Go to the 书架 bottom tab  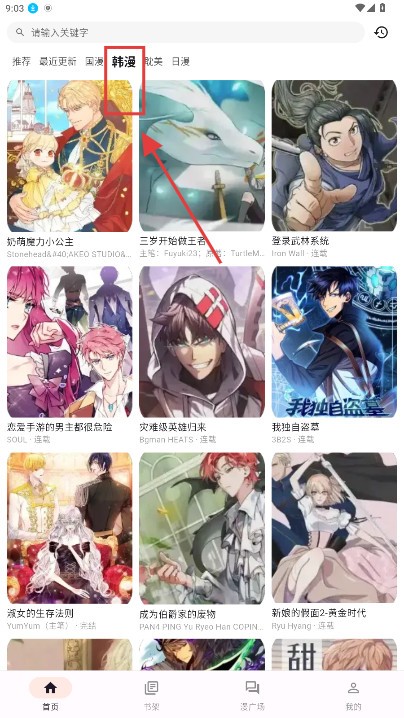pos(151,695)
